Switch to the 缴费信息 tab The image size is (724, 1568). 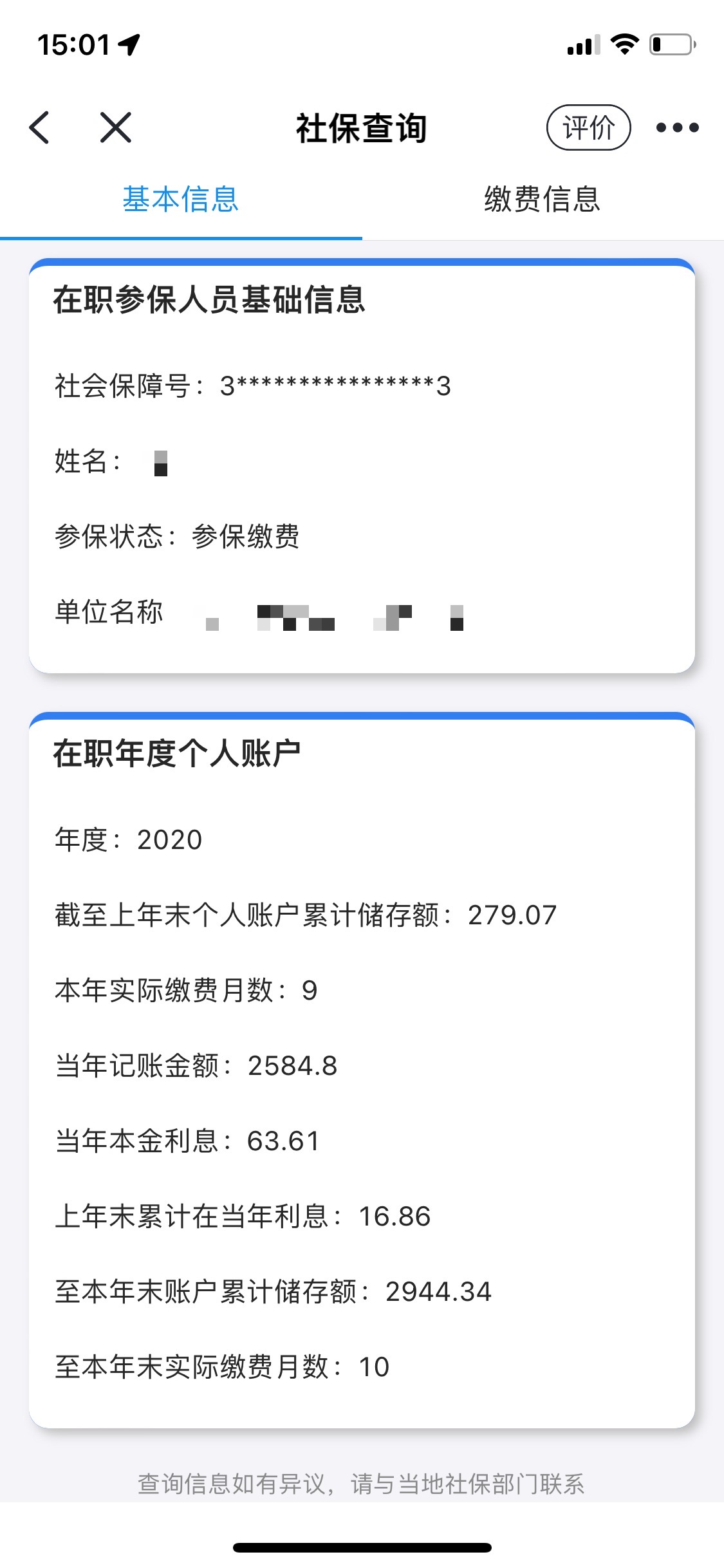[542, 199]
